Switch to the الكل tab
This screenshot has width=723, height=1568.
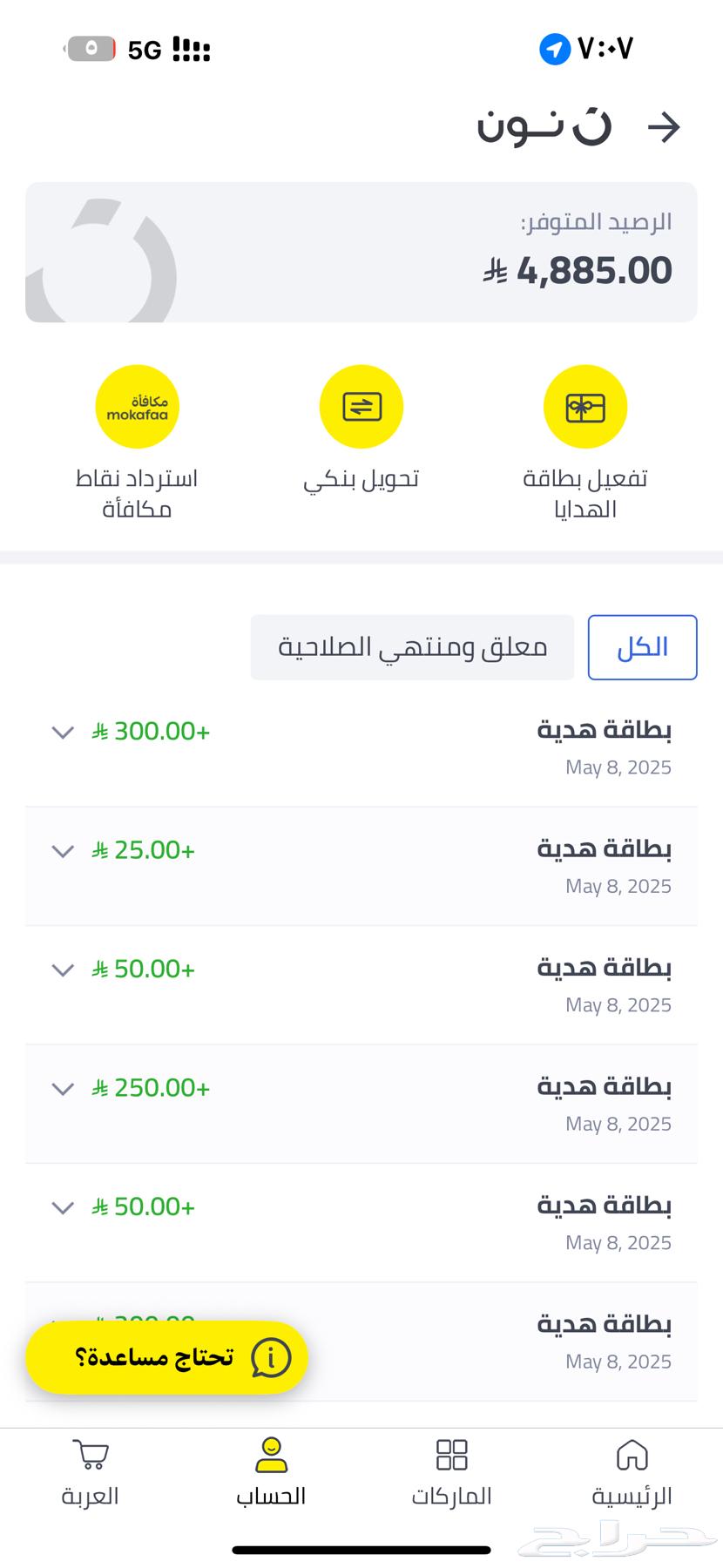pos(642,646)
